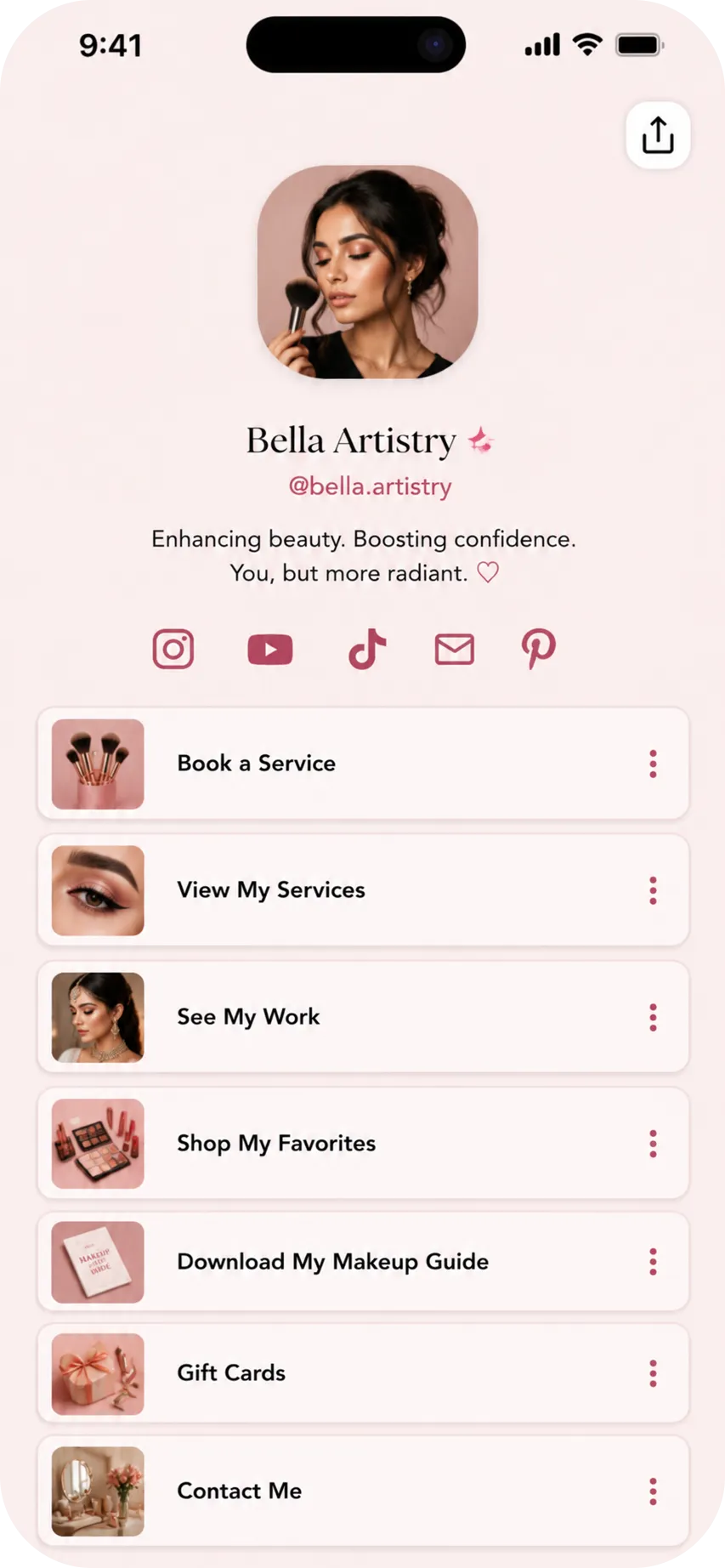Tap the Gift Cards three-dot menu
This screenshot has width=725, height=1568.
click(x=653, y=1373)
